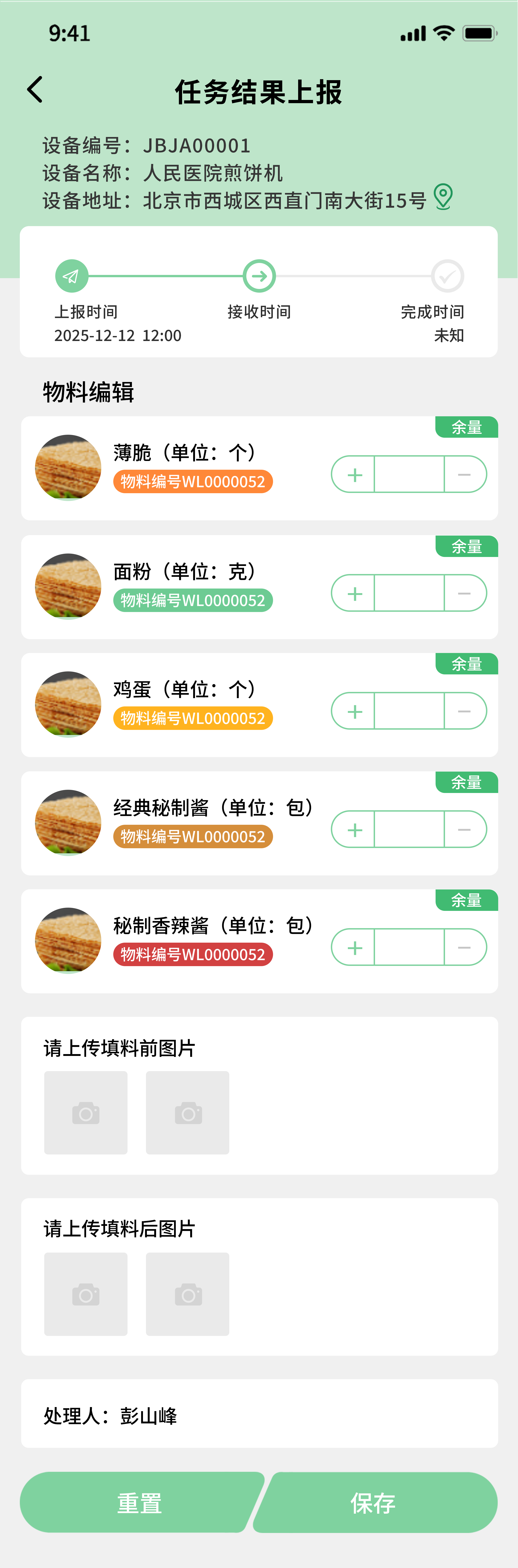
Task: Decrease 经典秘制酱 count
Action: point(464,830)
